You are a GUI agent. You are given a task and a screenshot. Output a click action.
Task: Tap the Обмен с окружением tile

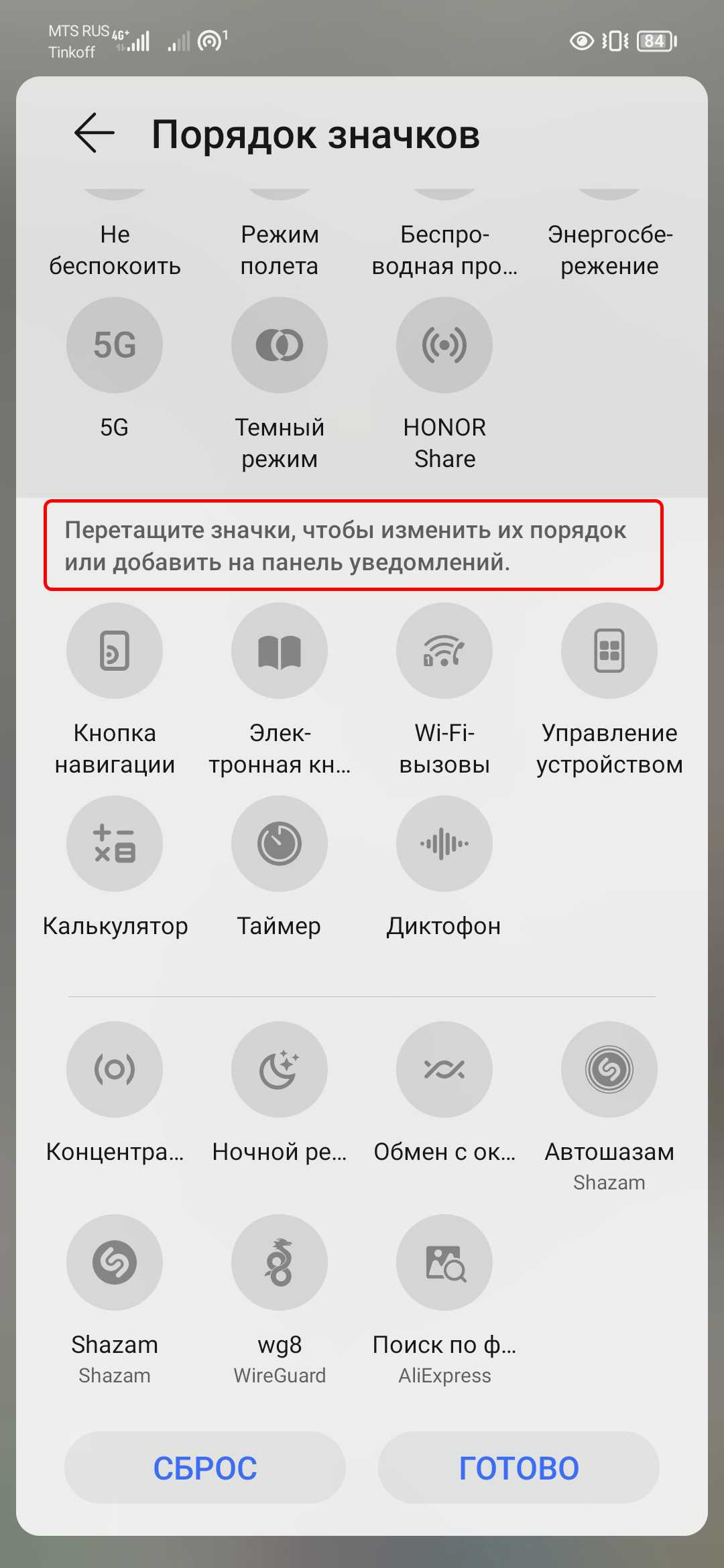tap(444, 1069)
